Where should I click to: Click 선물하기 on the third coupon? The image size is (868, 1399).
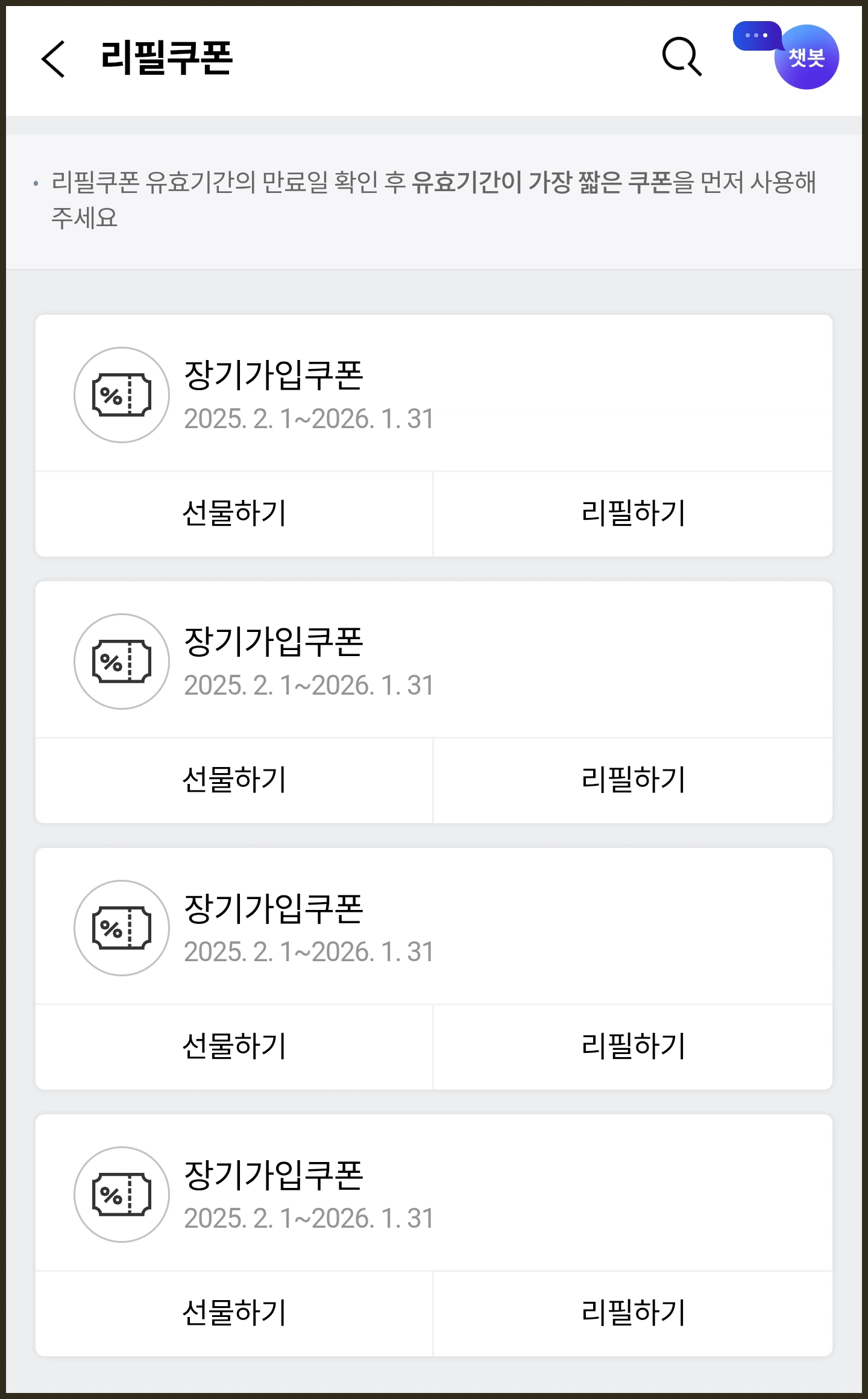(234, 1047)
